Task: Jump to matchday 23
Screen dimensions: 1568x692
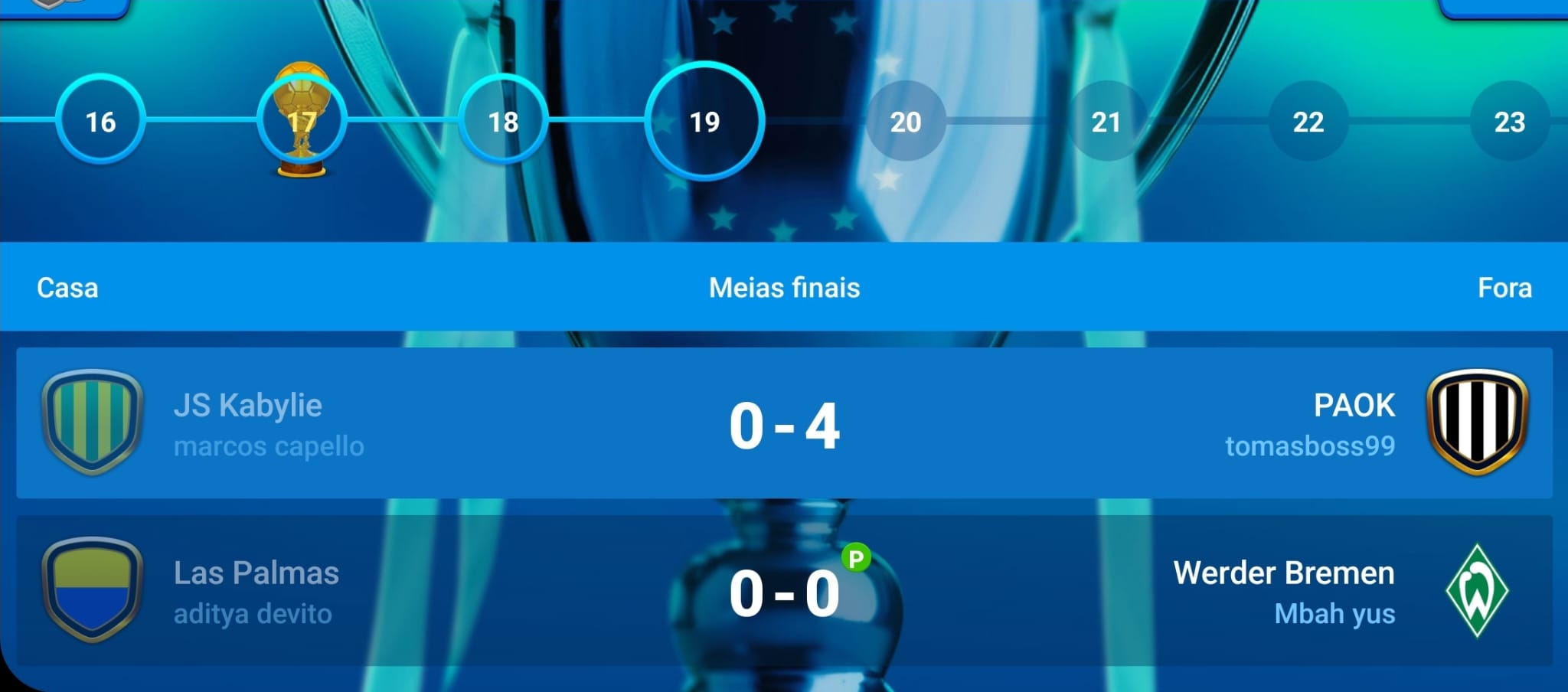Action: (x=1509, y=121)
